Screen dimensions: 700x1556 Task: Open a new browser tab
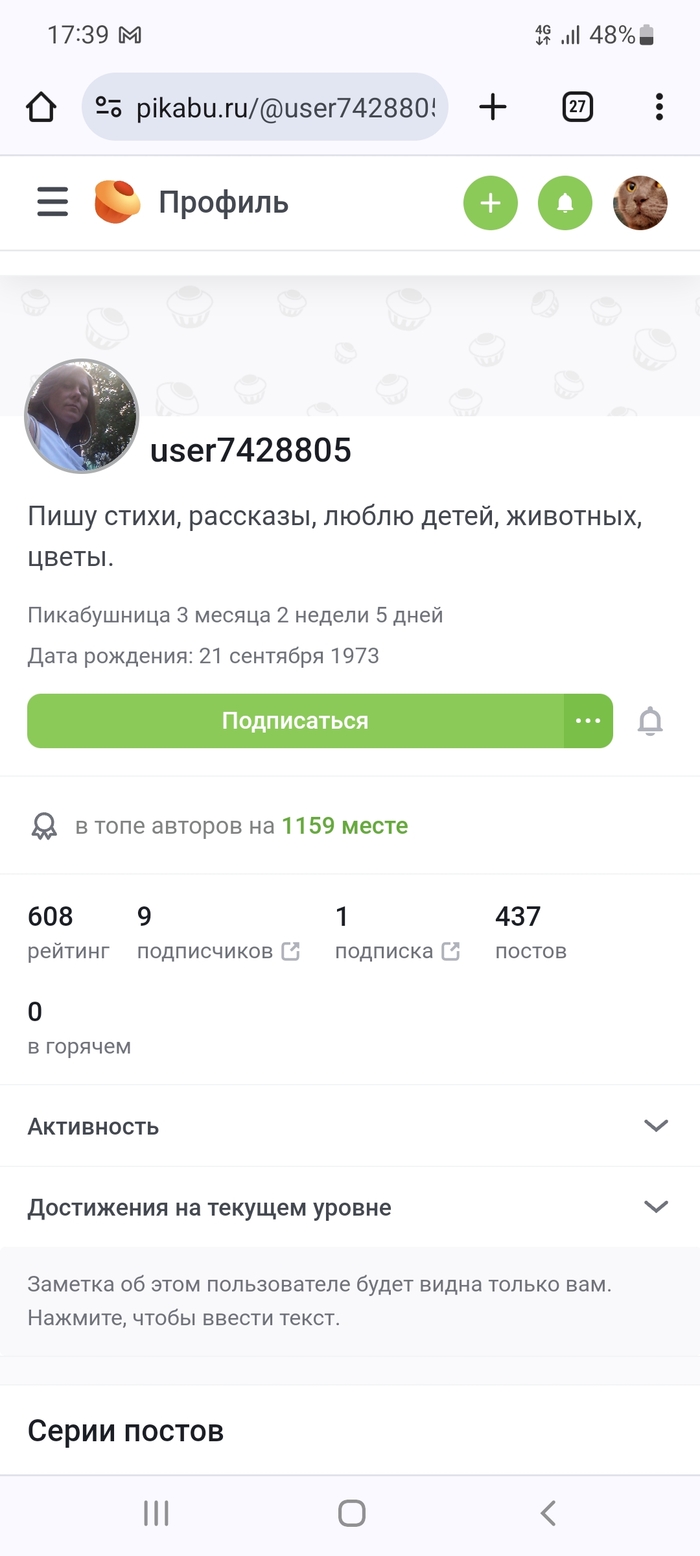[x=493, y=107]
